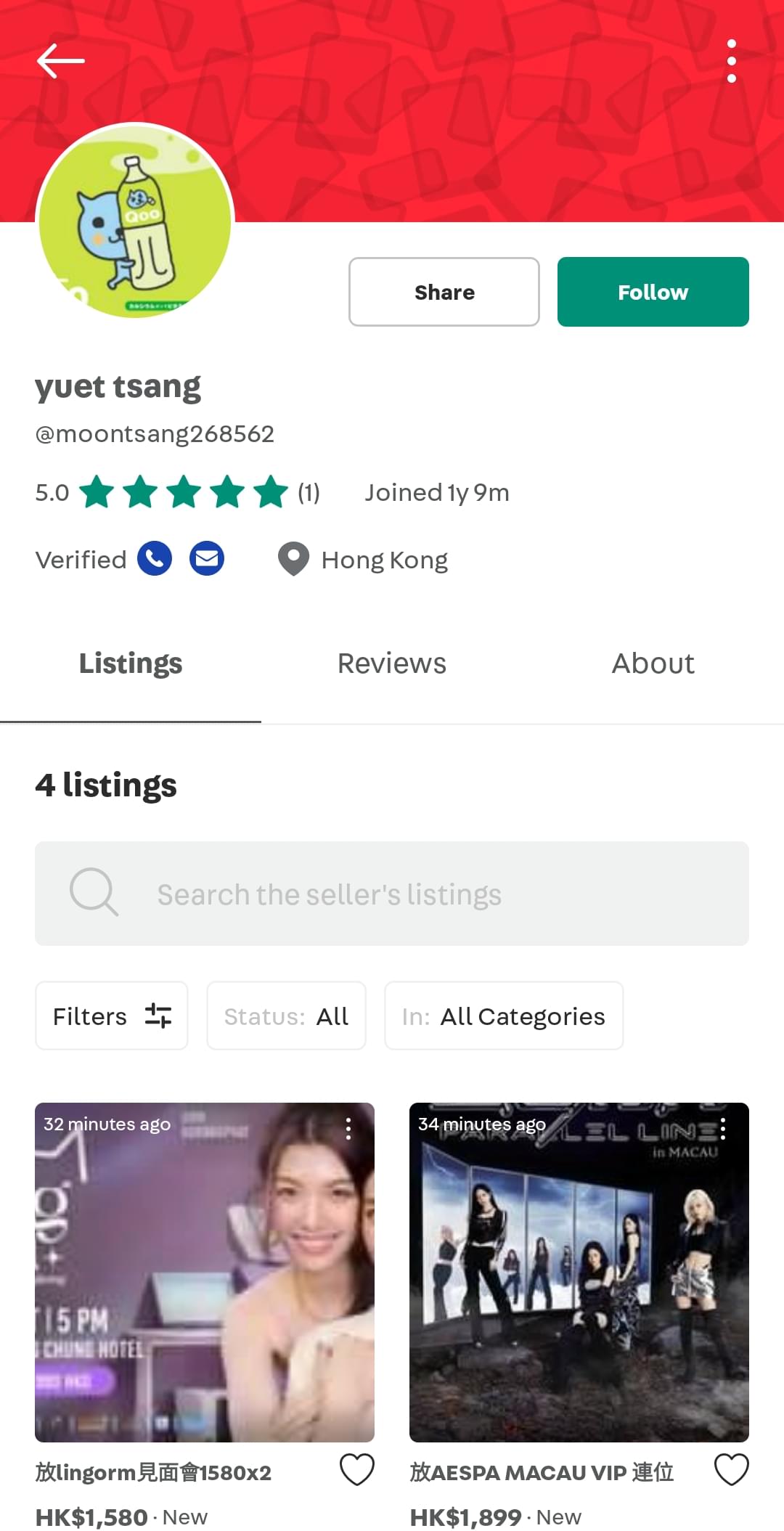This screenshot has width=784, height=1531.
Task: Share this seller's profile
Action: point(444,292)
